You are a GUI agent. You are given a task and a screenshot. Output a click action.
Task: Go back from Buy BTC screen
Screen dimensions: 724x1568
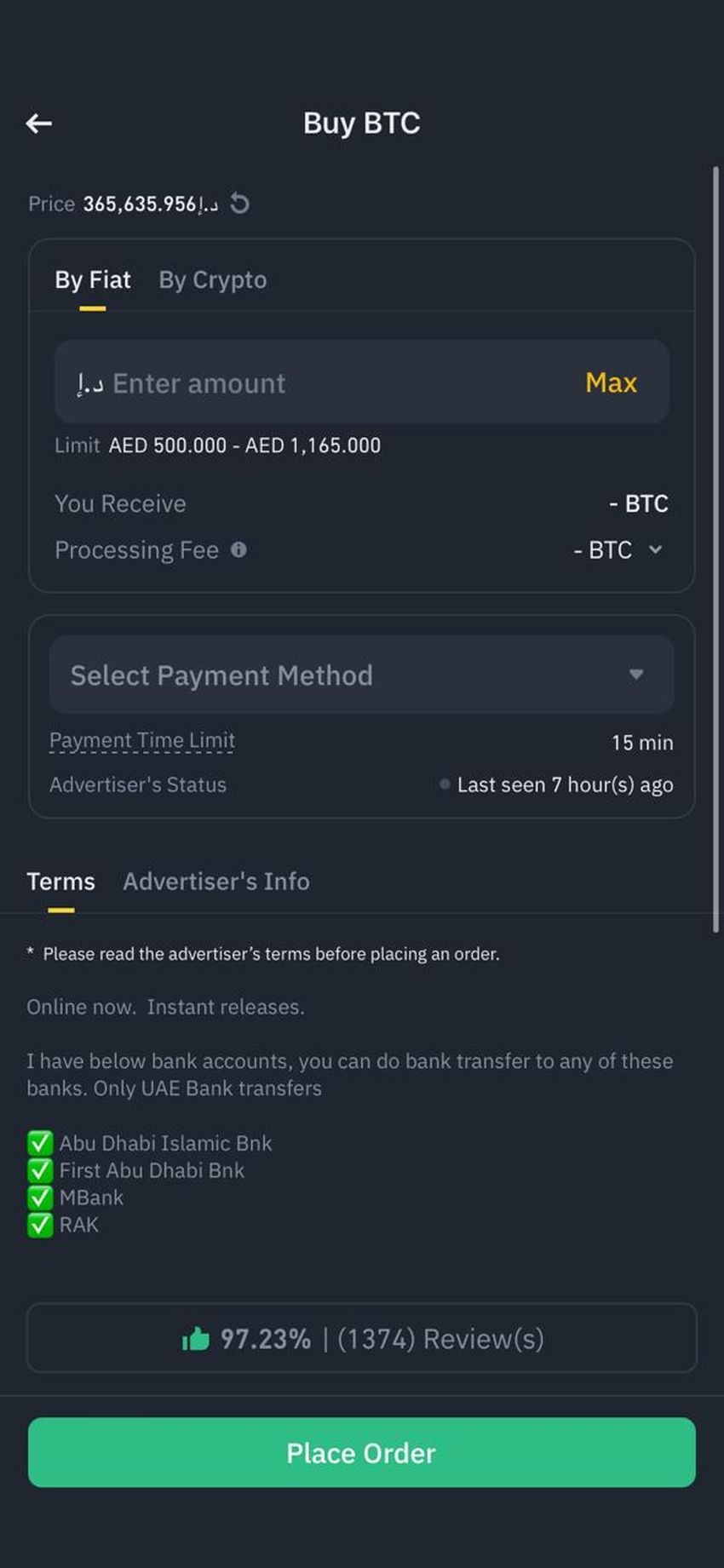pos(39,123)
